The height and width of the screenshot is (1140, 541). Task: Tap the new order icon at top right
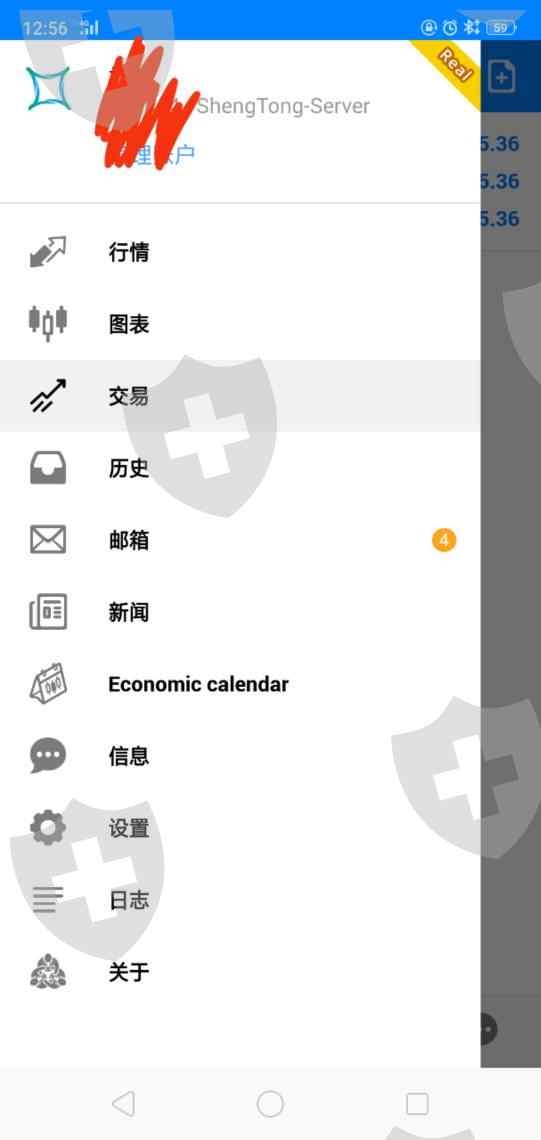pyautogui.click(x=502, y=76)
